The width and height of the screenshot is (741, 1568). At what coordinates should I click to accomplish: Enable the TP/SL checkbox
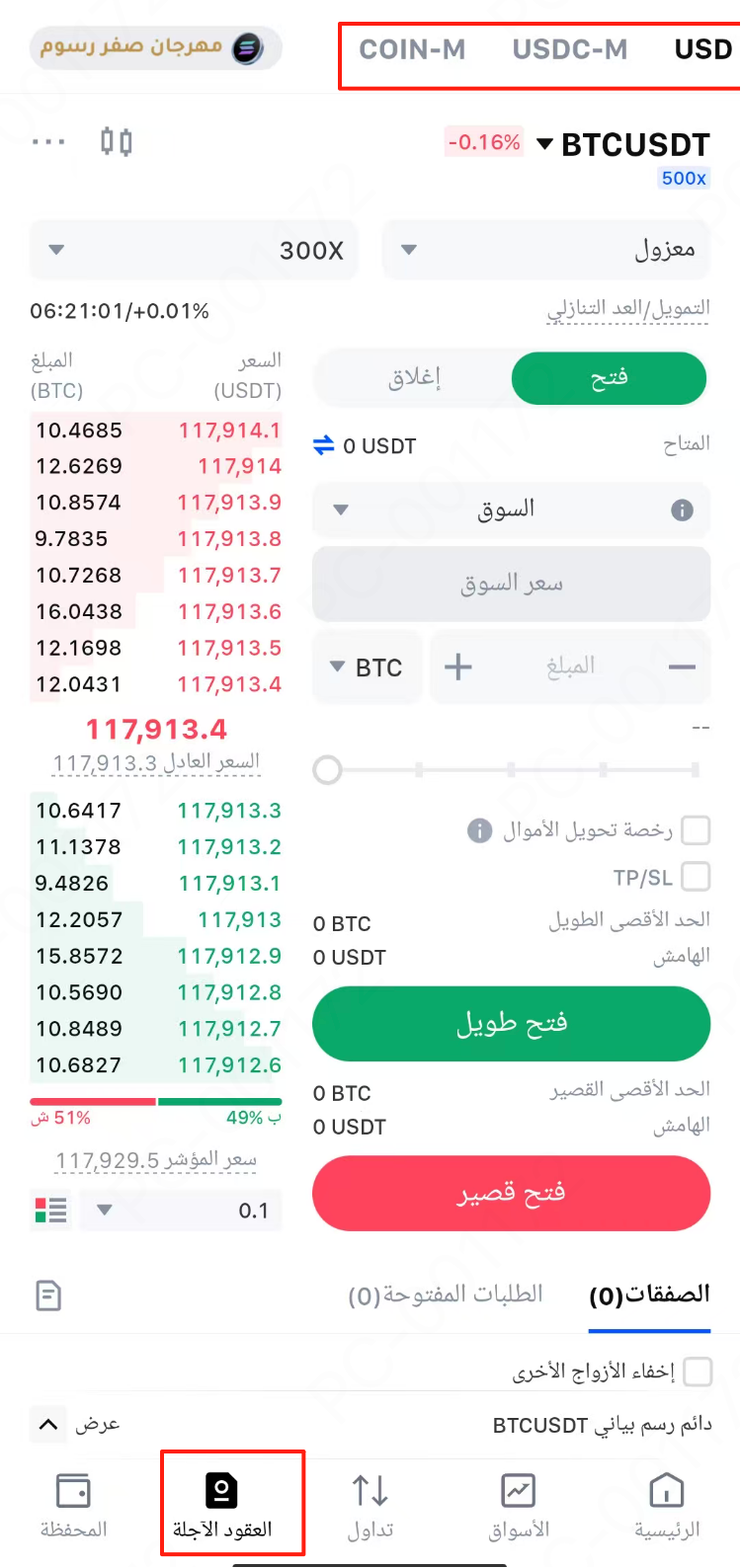[x=696, y=877]
